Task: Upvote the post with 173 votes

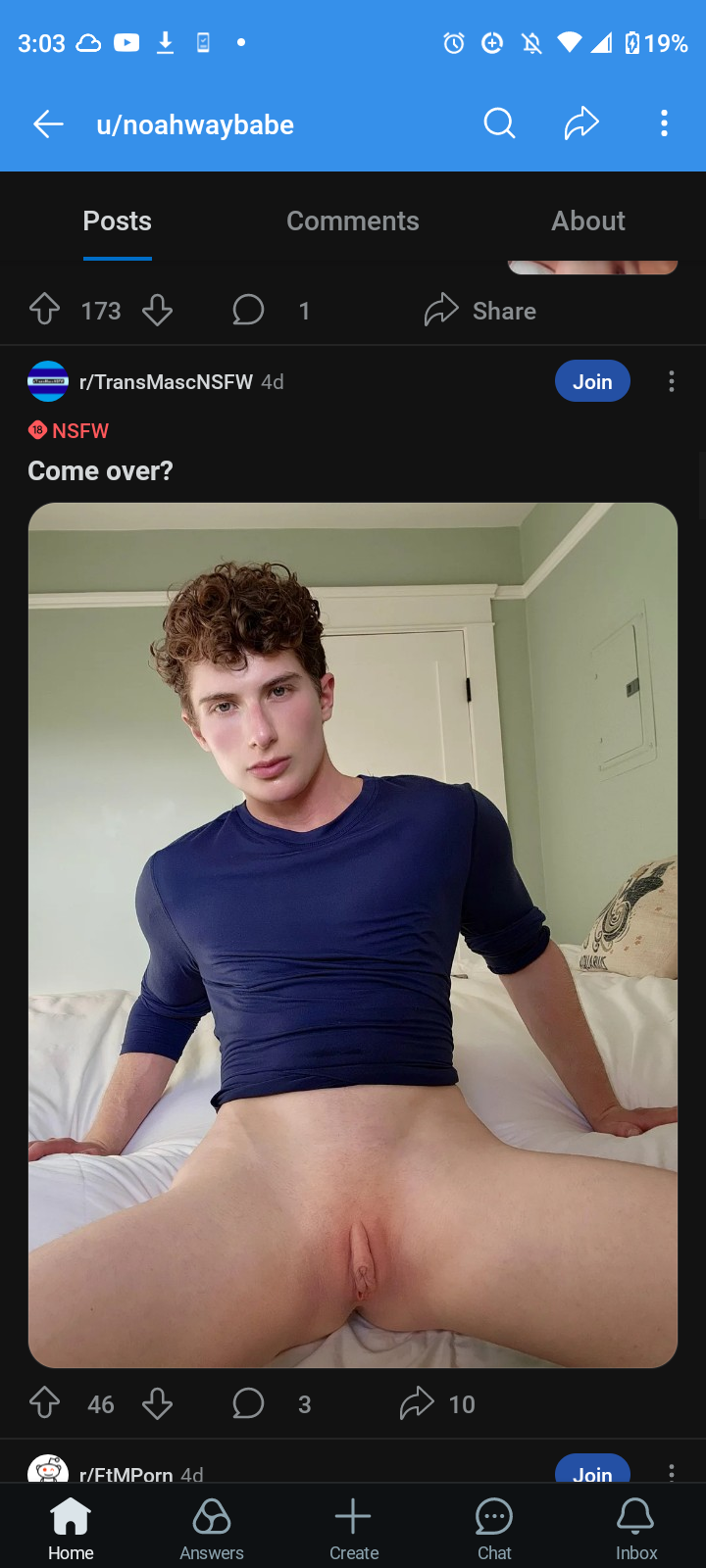Action: coord(45,311)
